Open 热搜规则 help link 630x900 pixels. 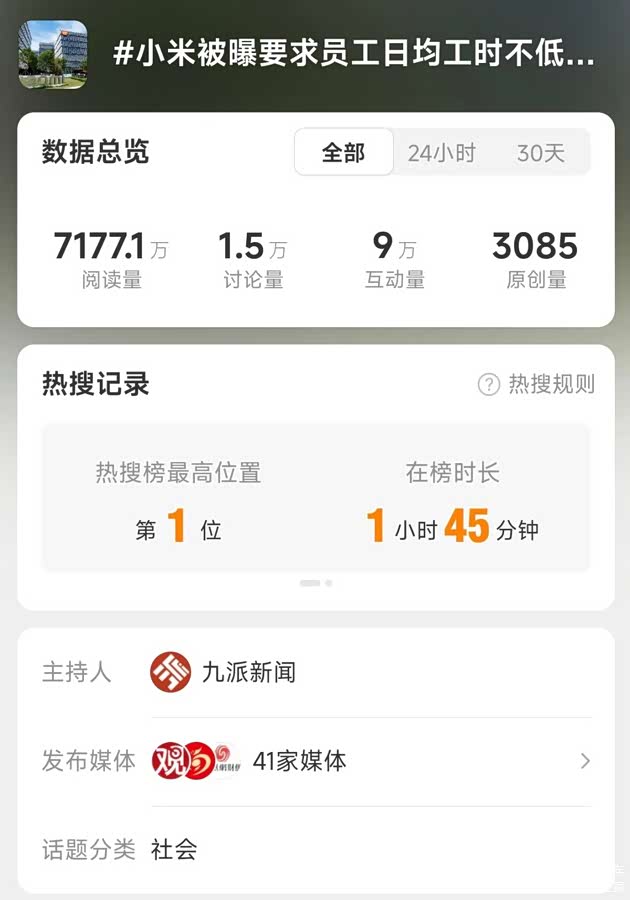pos(537,384)
